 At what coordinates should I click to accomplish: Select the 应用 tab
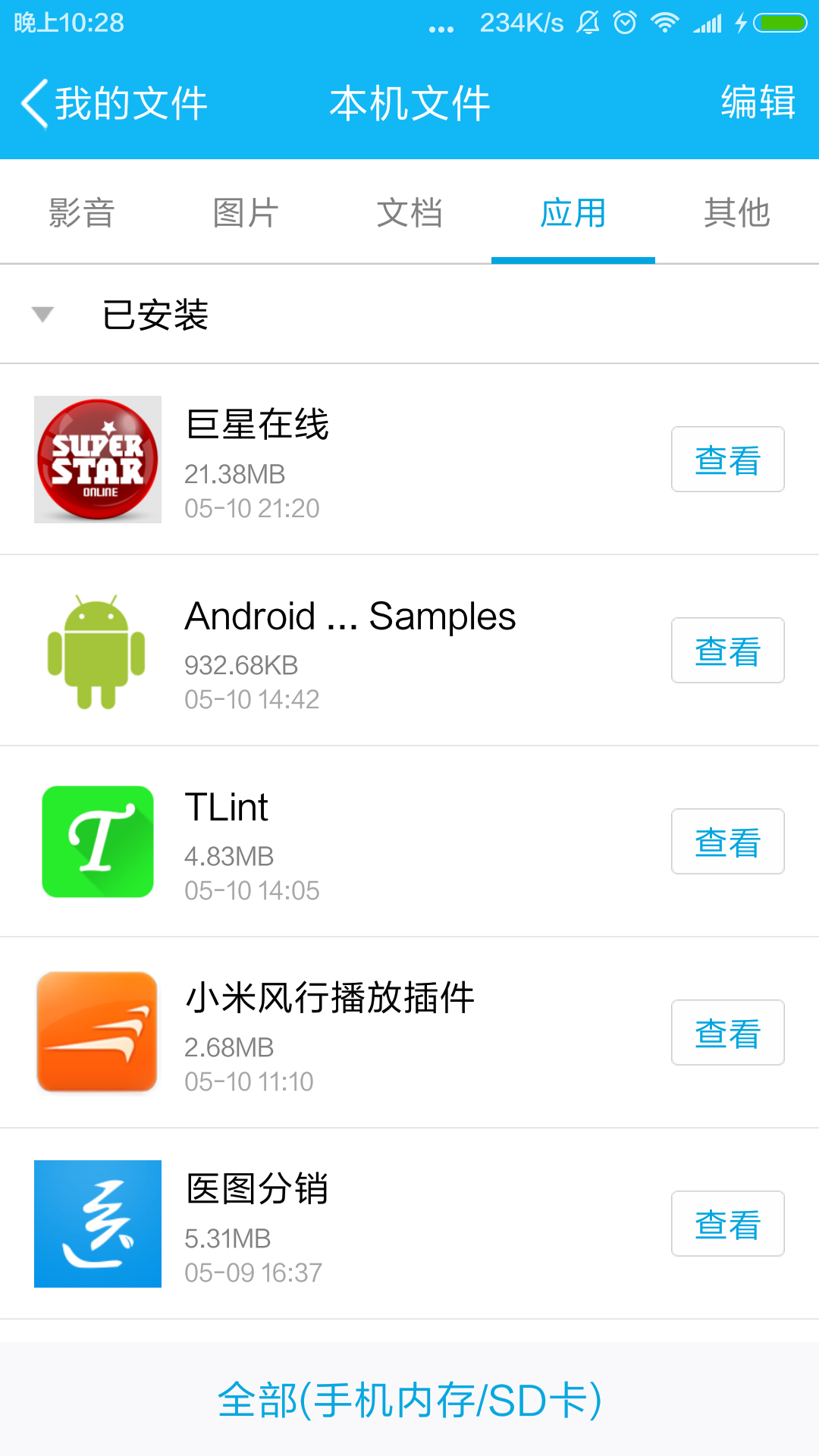[x=573, y=213]
